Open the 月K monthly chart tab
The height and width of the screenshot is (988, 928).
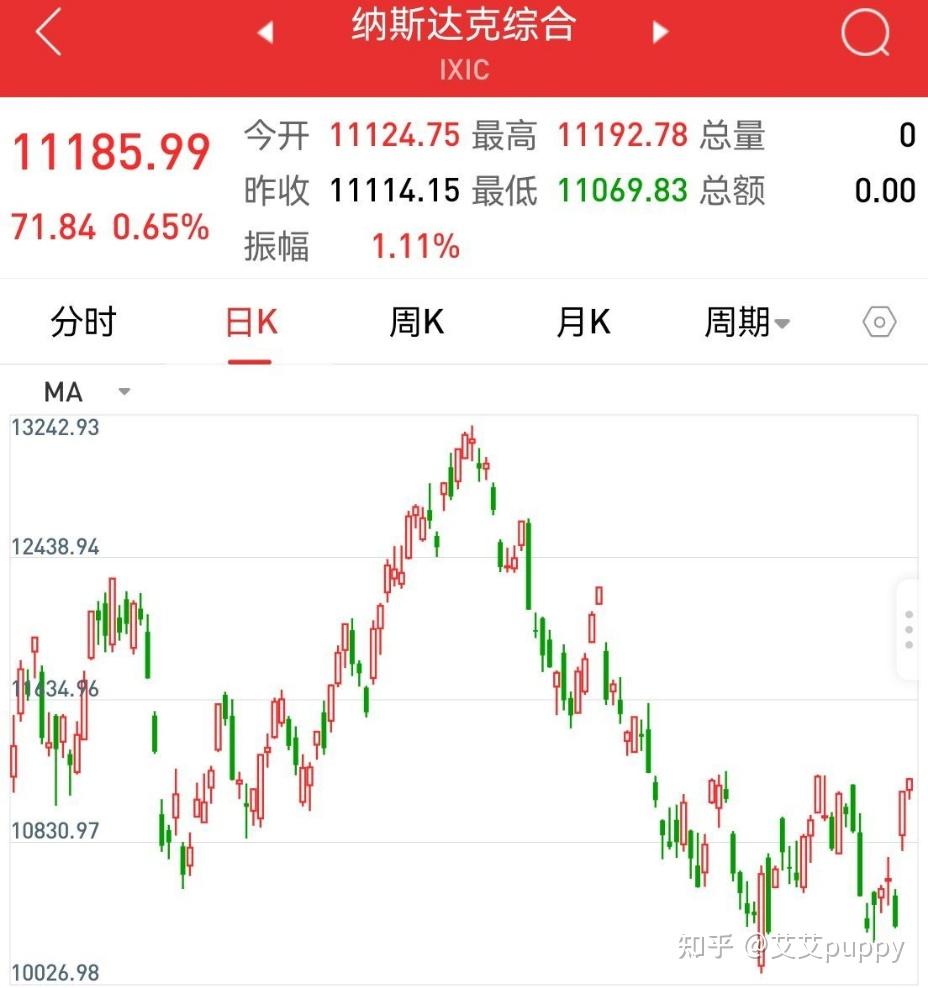point(582,322)
